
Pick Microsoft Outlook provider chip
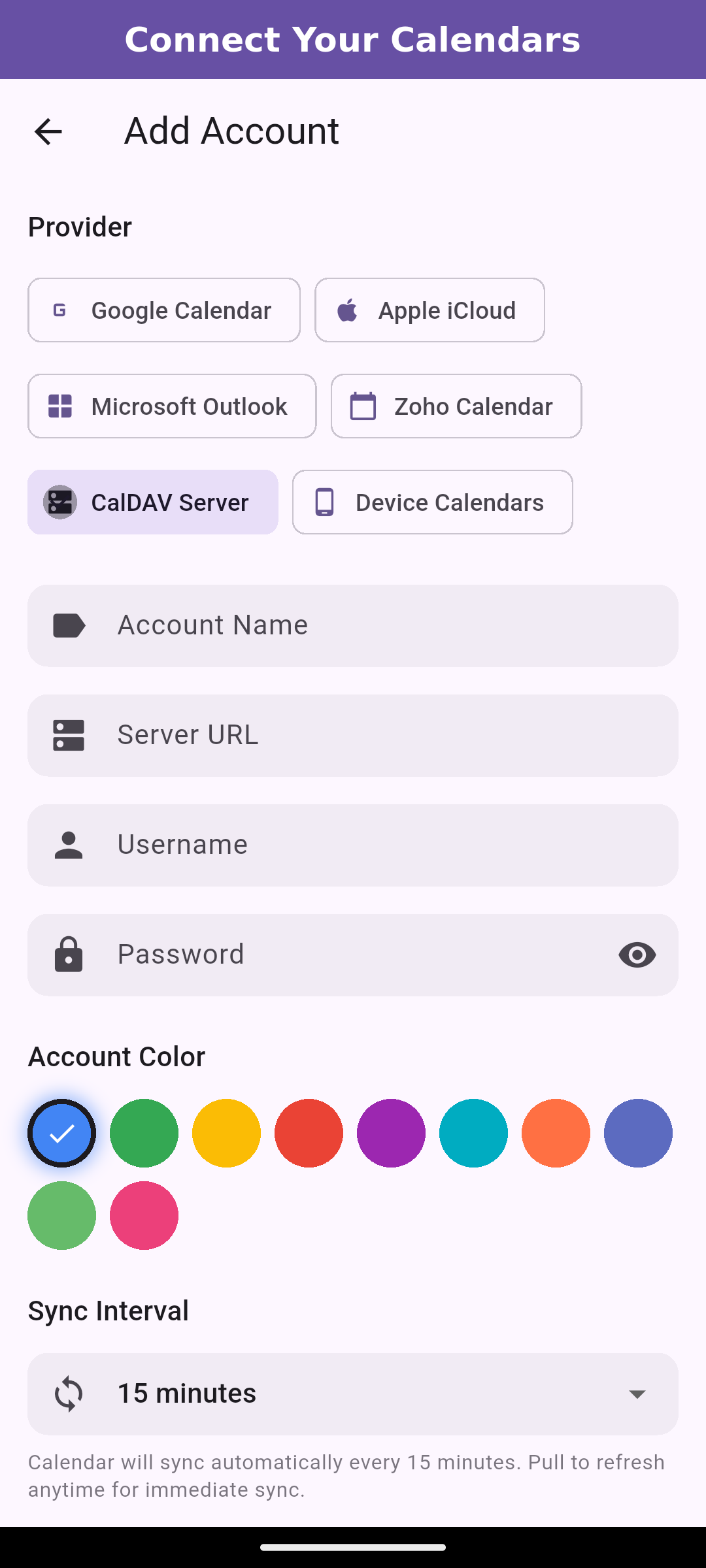[x=172, y=406]
